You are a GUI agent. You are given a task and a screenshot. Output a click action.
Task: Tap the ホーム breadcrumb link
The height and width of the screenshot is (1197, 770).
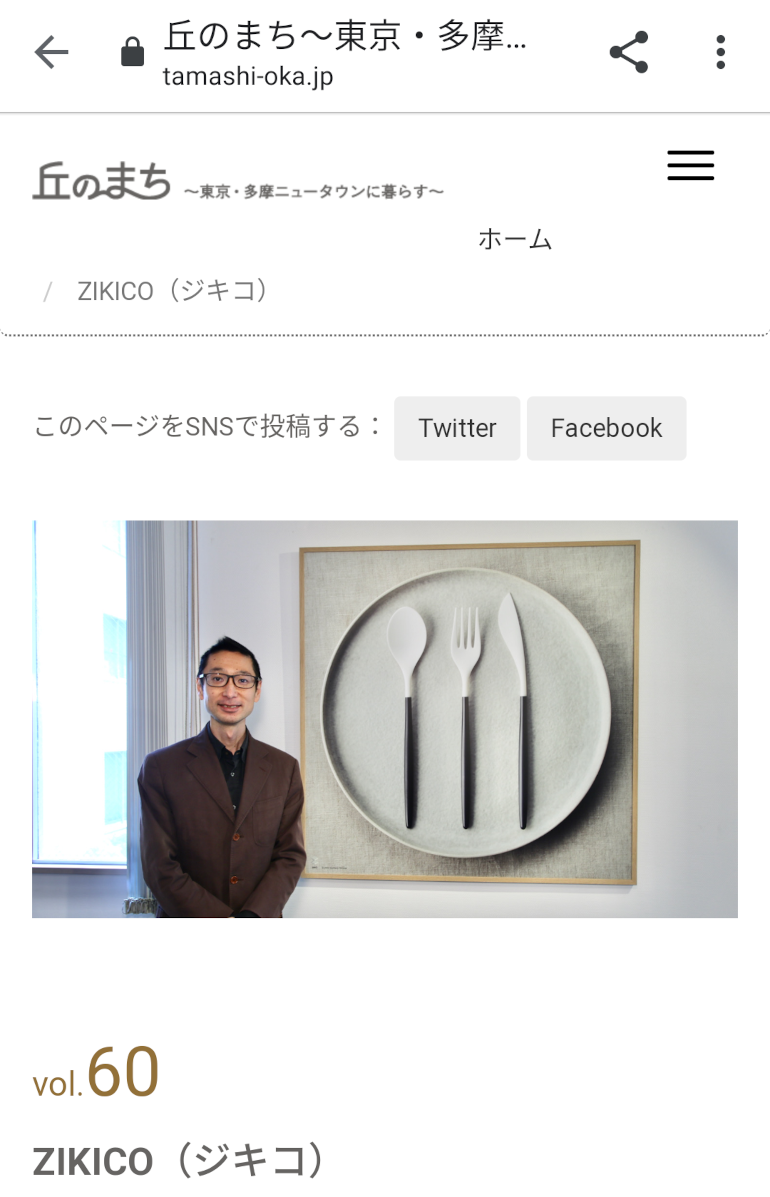click(x=515, y=239)
